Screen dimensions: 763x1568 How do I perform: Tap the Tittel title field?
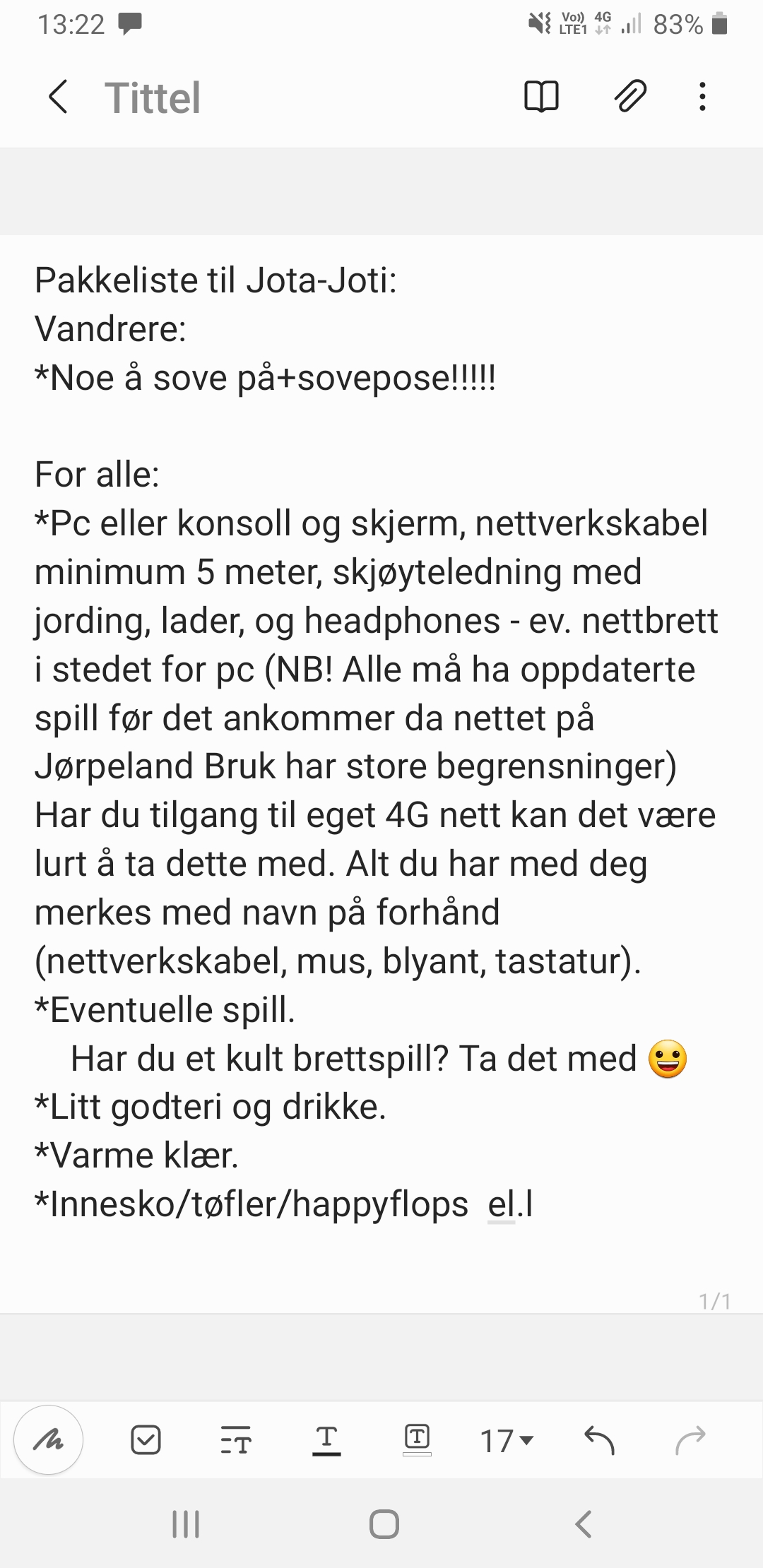tap(153, 97)
